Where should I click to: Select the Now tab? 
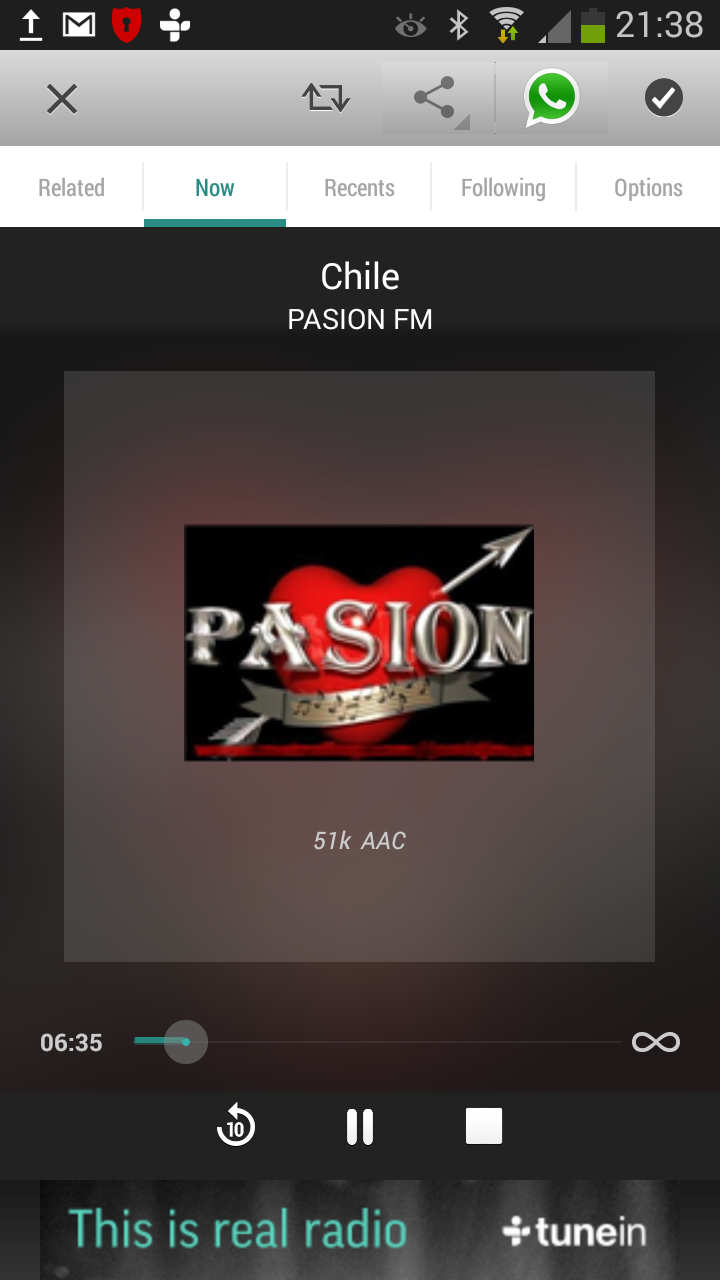point(215,188)
